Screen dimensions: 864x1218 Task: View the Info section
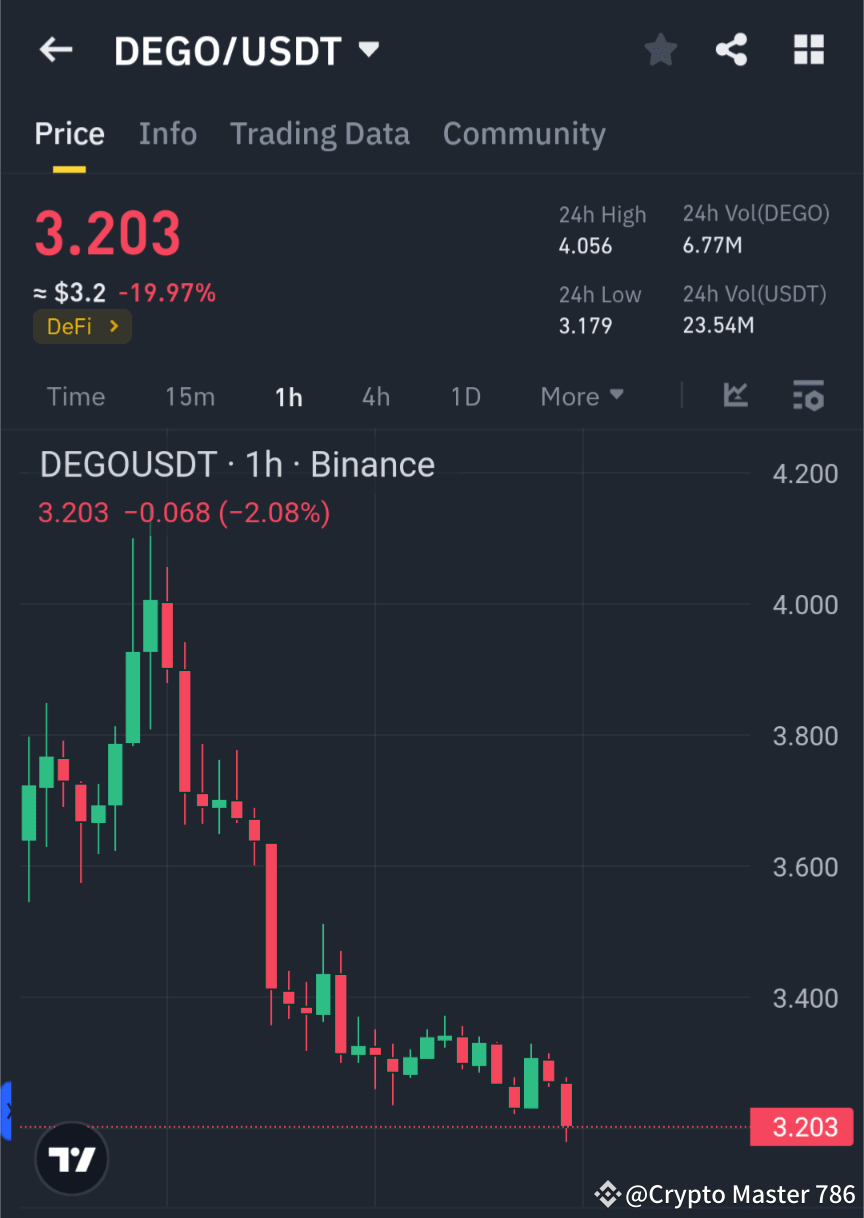coord(167,133)
